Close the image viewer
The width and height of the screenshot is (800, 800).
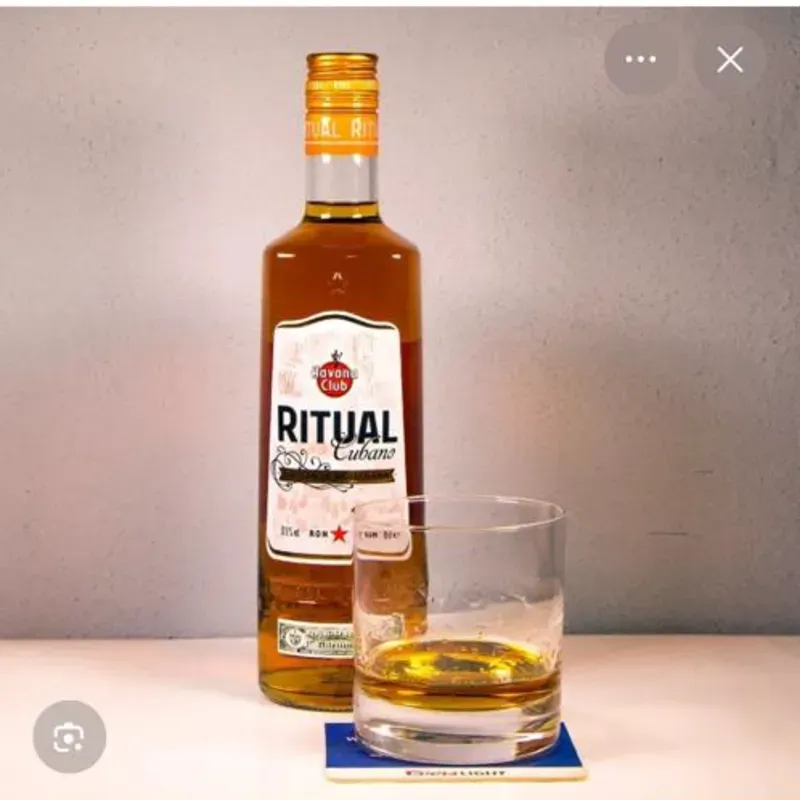click(730, 60)
